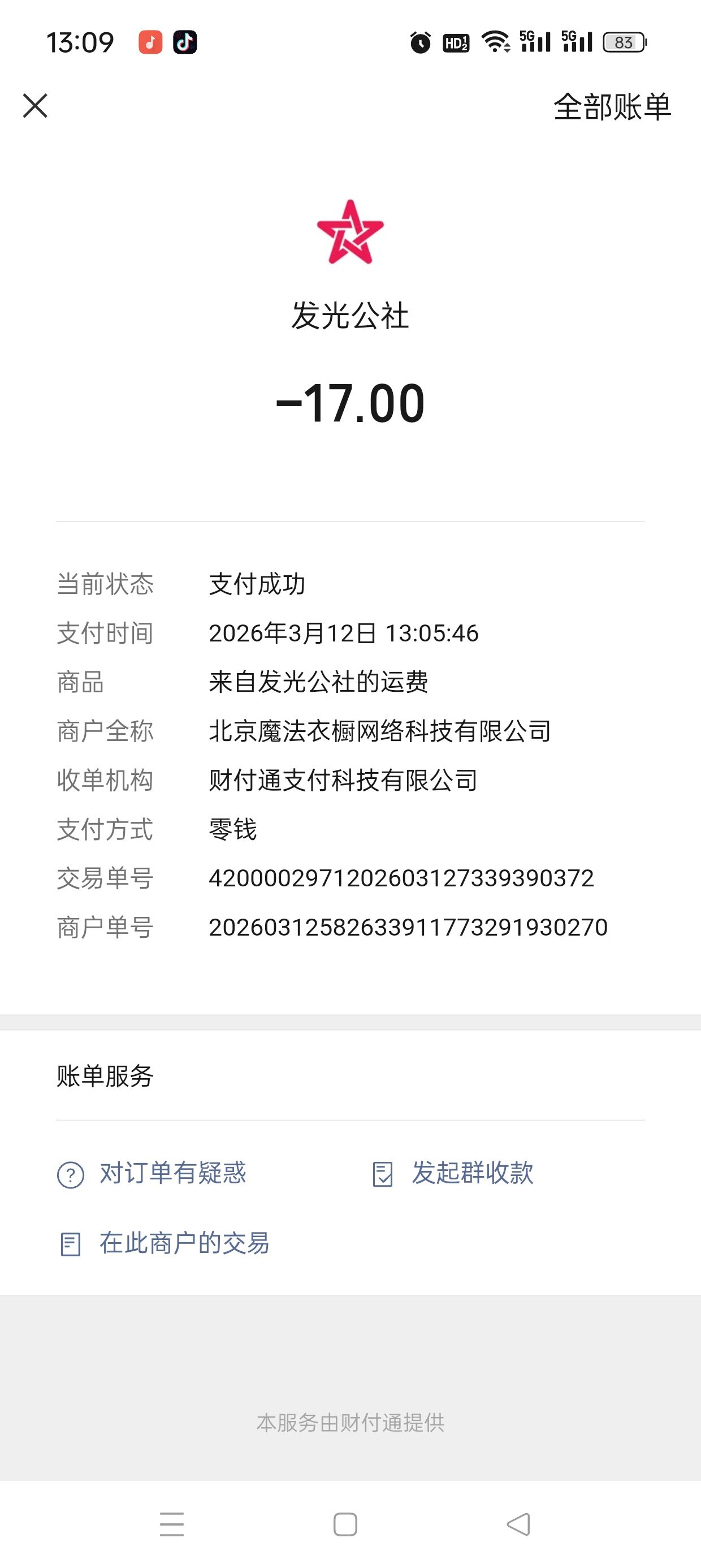Open 全部账单 (all bills)
Viewport: 701px width, 1568px height.
pyautogui.click(x=612, y=107)
